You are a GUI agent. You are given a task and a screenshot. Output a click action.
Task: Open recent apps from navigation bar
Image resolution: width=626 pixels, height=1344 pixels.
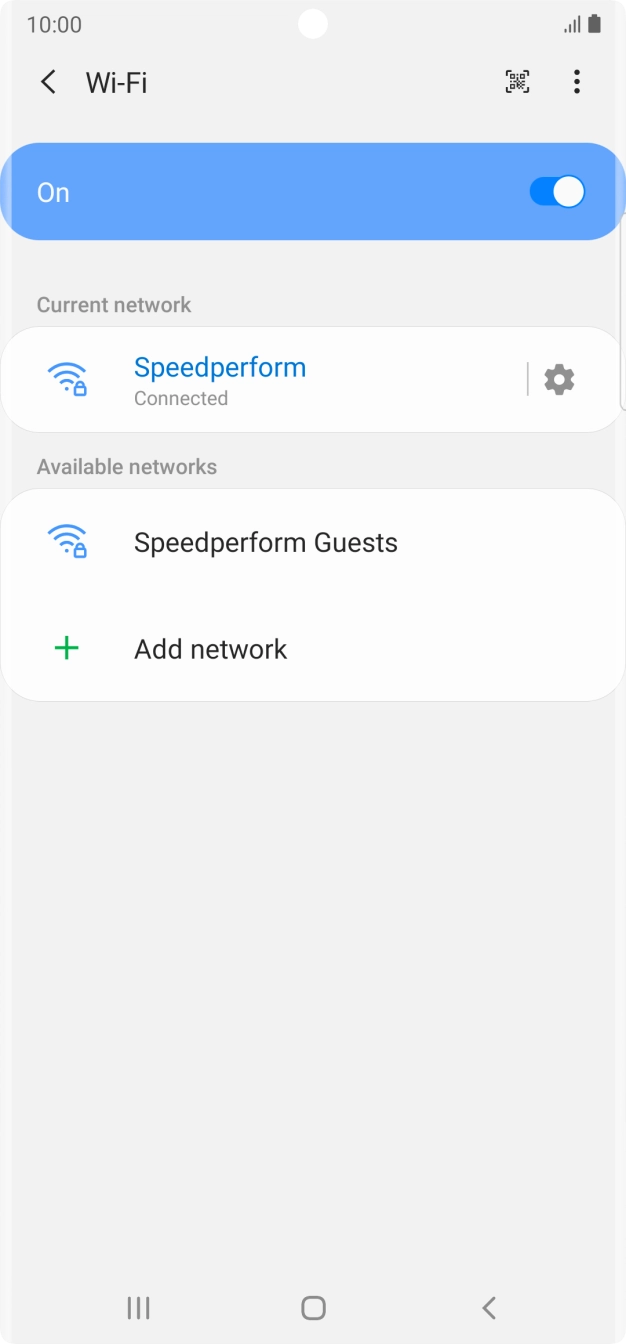tap(138, 1307)
